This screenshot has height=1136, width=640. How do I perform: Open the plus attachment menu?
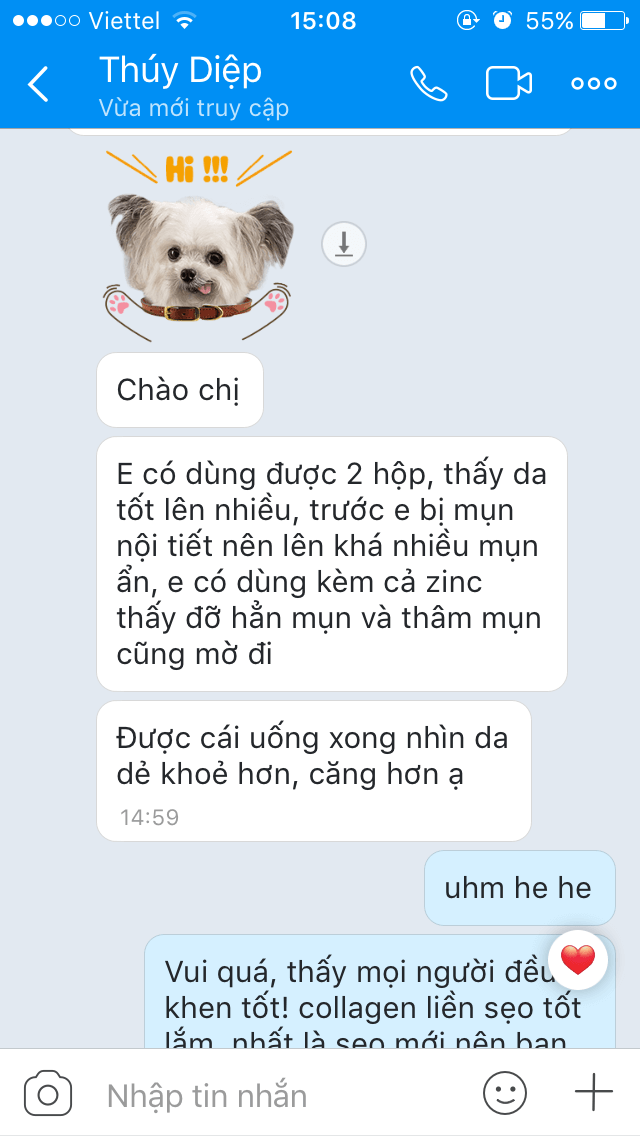point(593,1092)
